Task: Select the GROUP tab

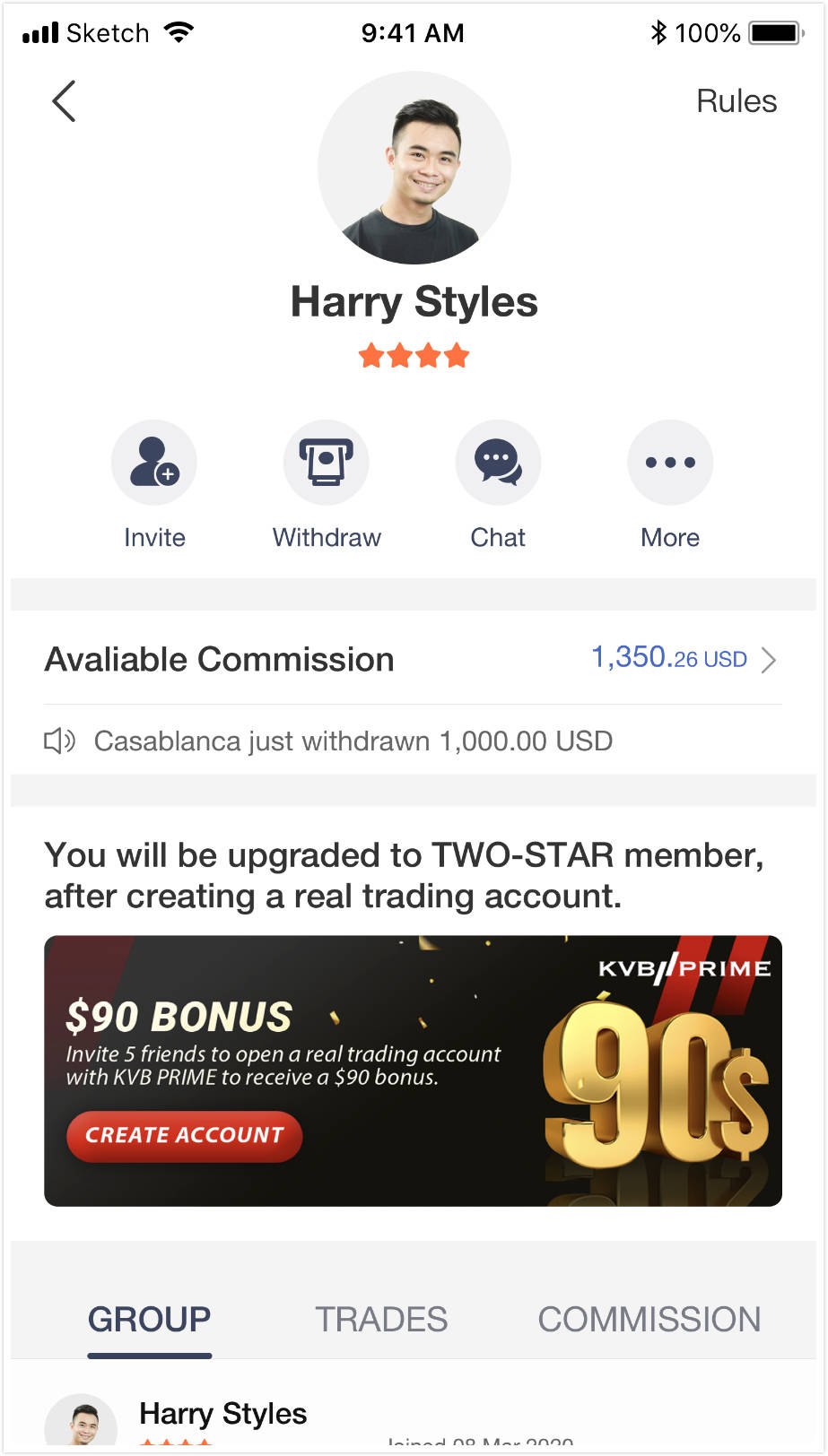Action: [x=150, y=1320]
